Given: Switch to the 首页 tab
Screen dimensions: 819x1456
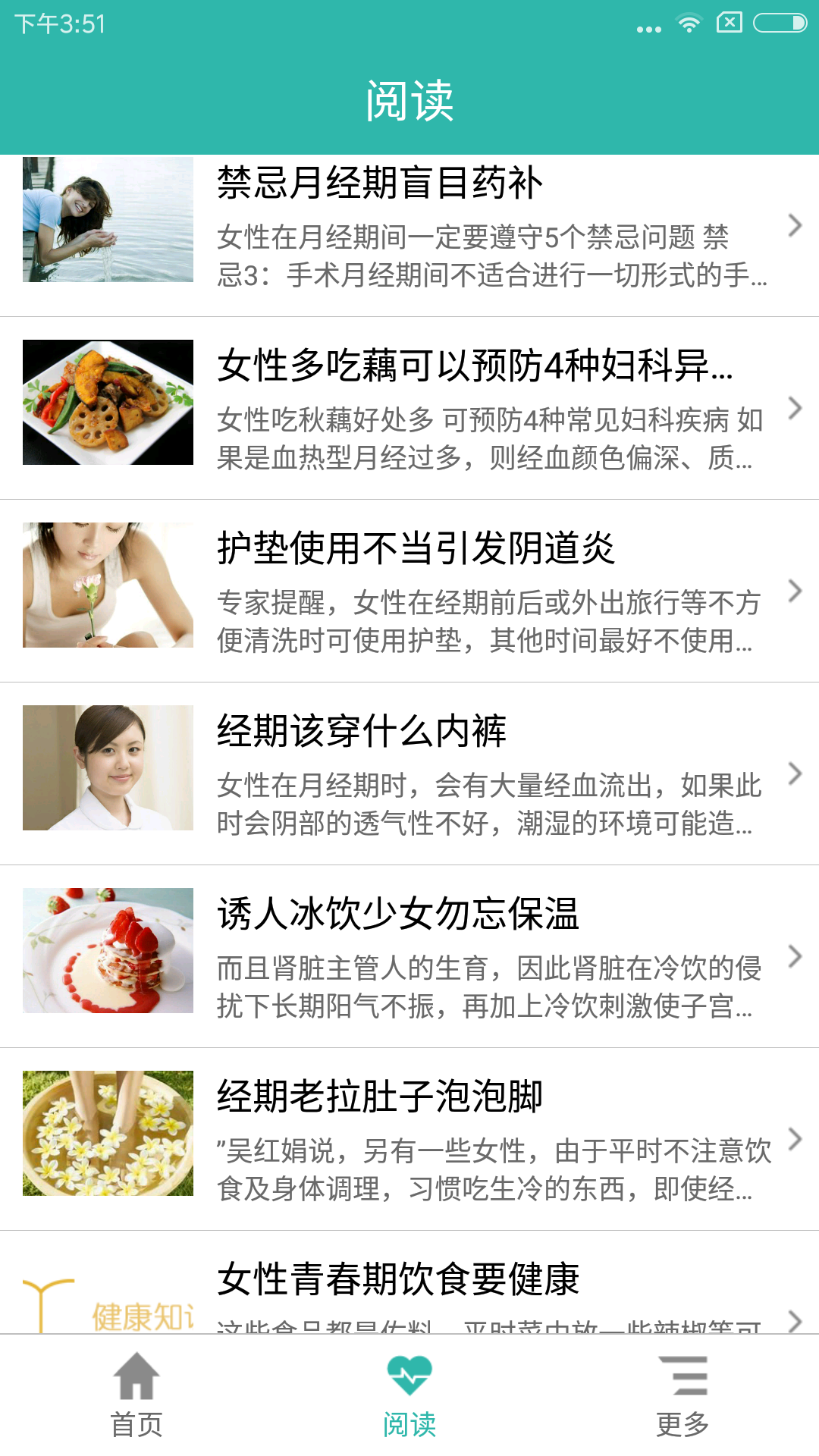Looking at the screenshot, I should tap(136, 1395).
